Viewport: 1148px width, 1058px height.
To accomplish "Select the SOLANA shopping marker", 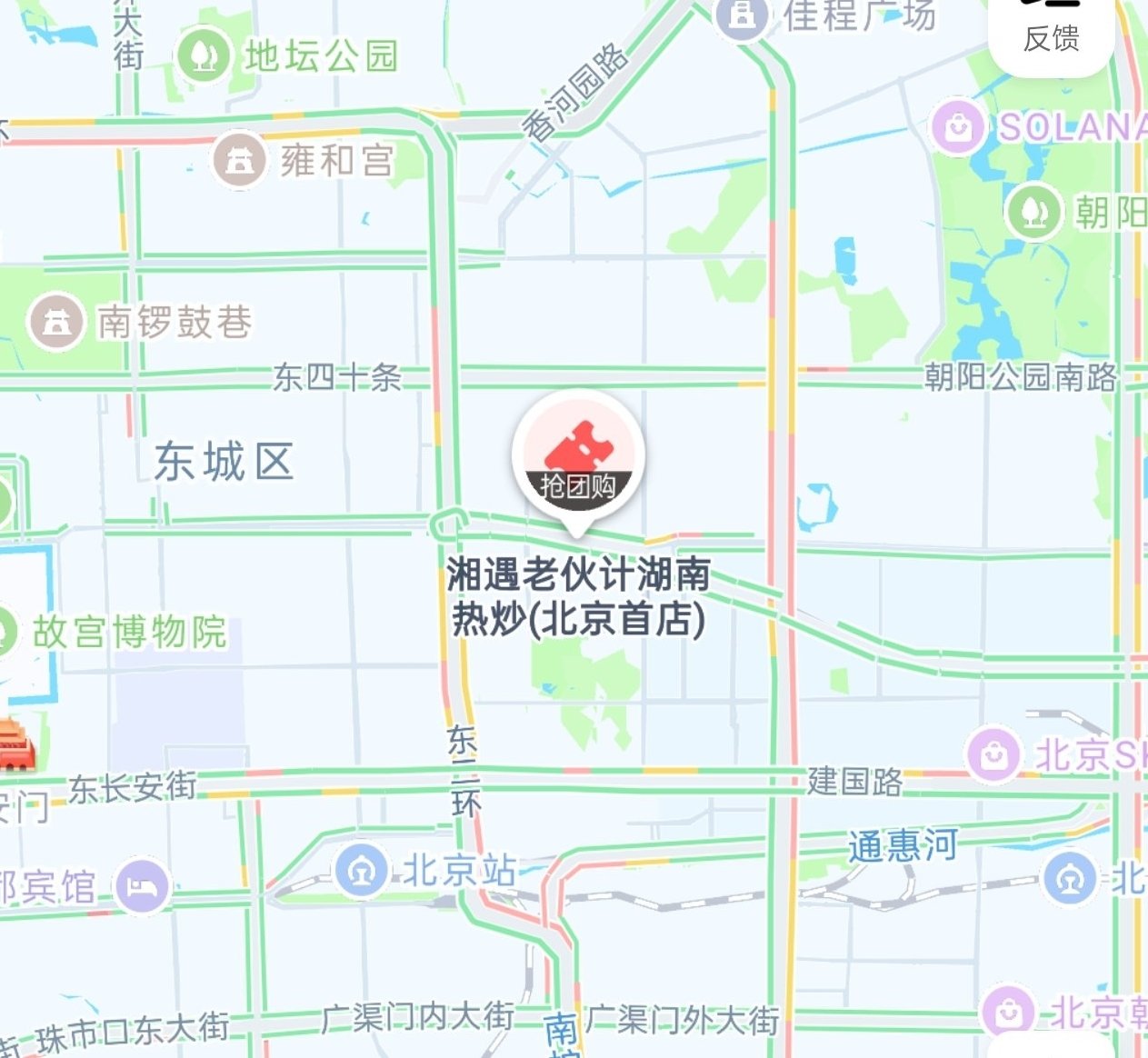I will tap(958, 127).
